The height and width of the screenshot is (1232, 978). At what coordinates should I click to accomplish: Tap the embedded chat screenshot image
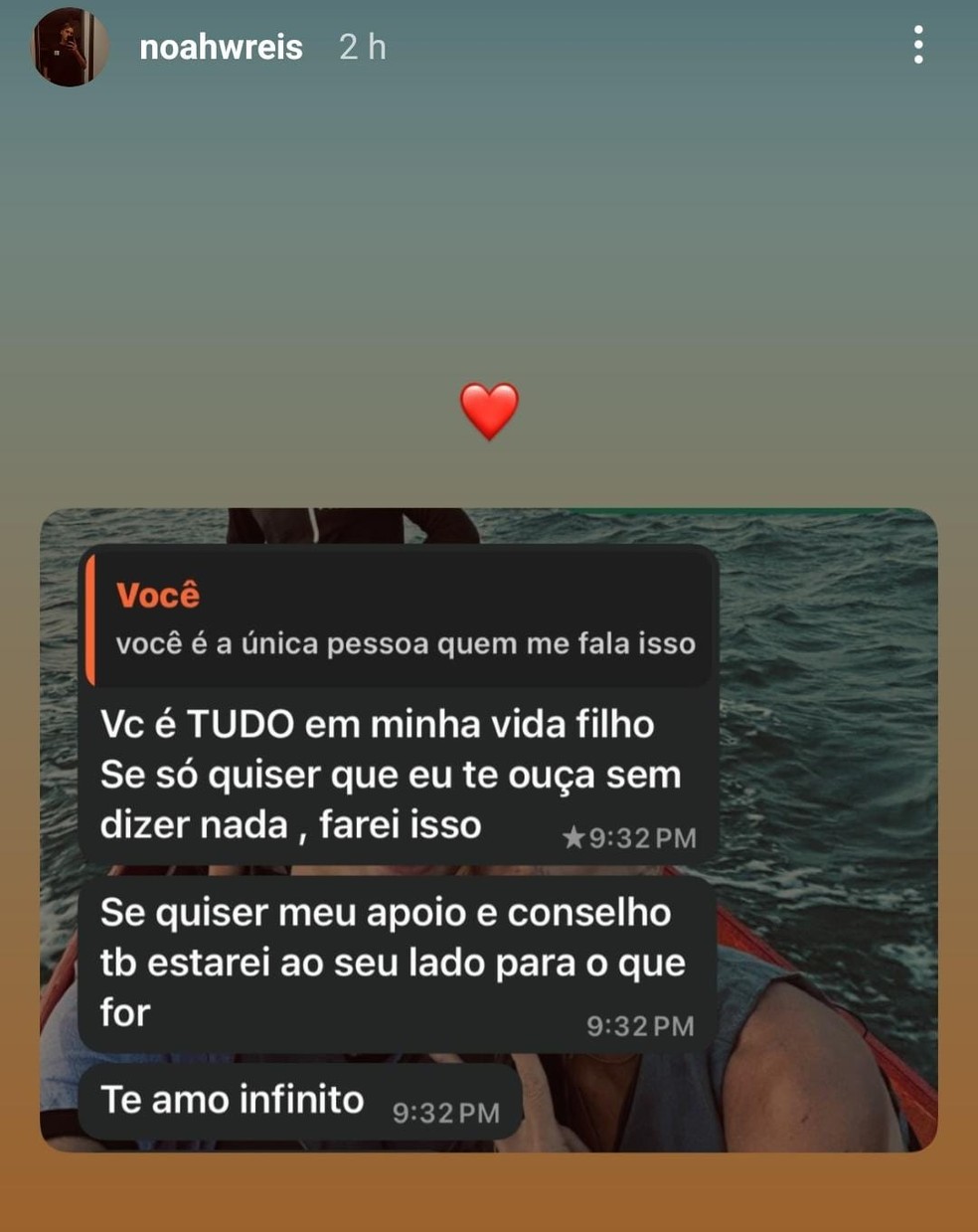487,830
